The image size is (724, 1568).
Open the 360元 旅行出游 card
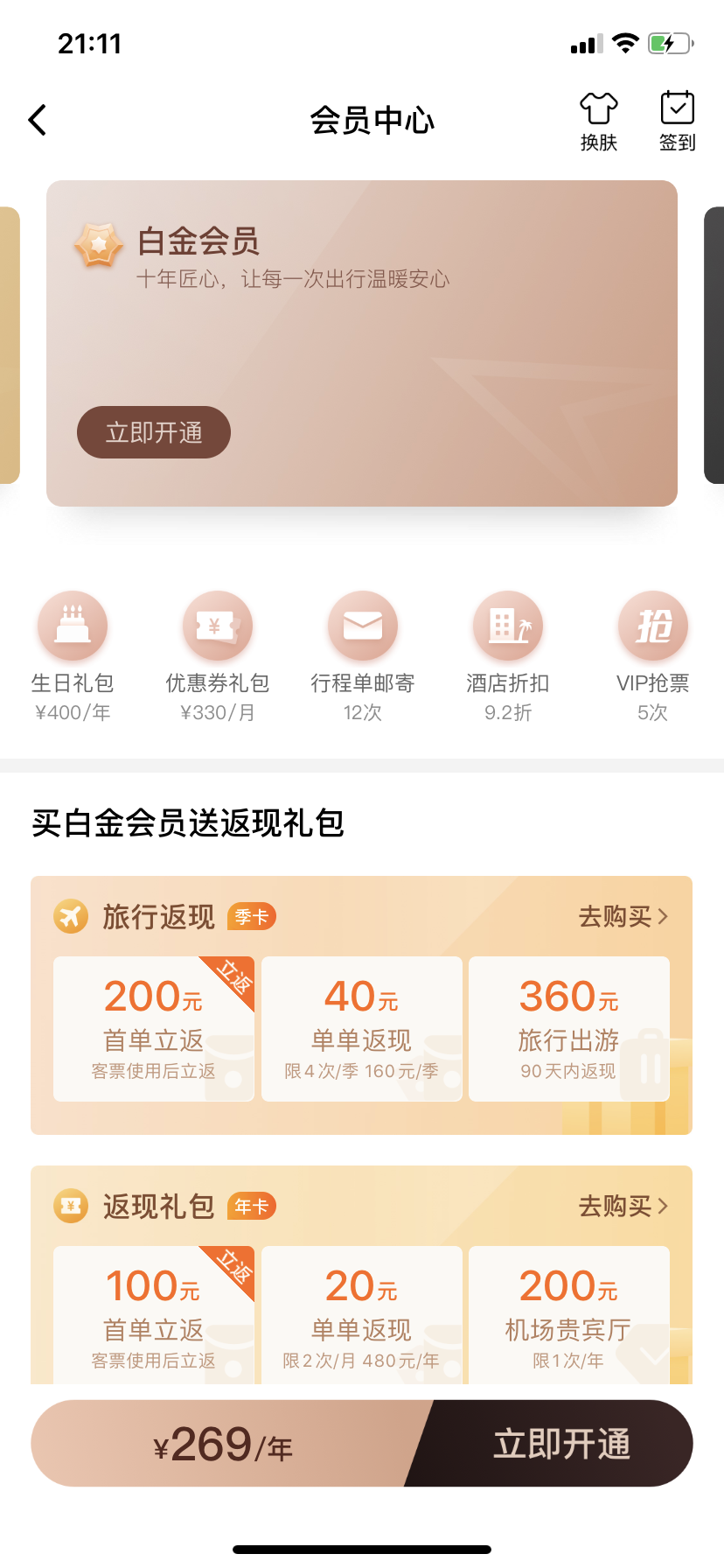(x=568, y=1028)
